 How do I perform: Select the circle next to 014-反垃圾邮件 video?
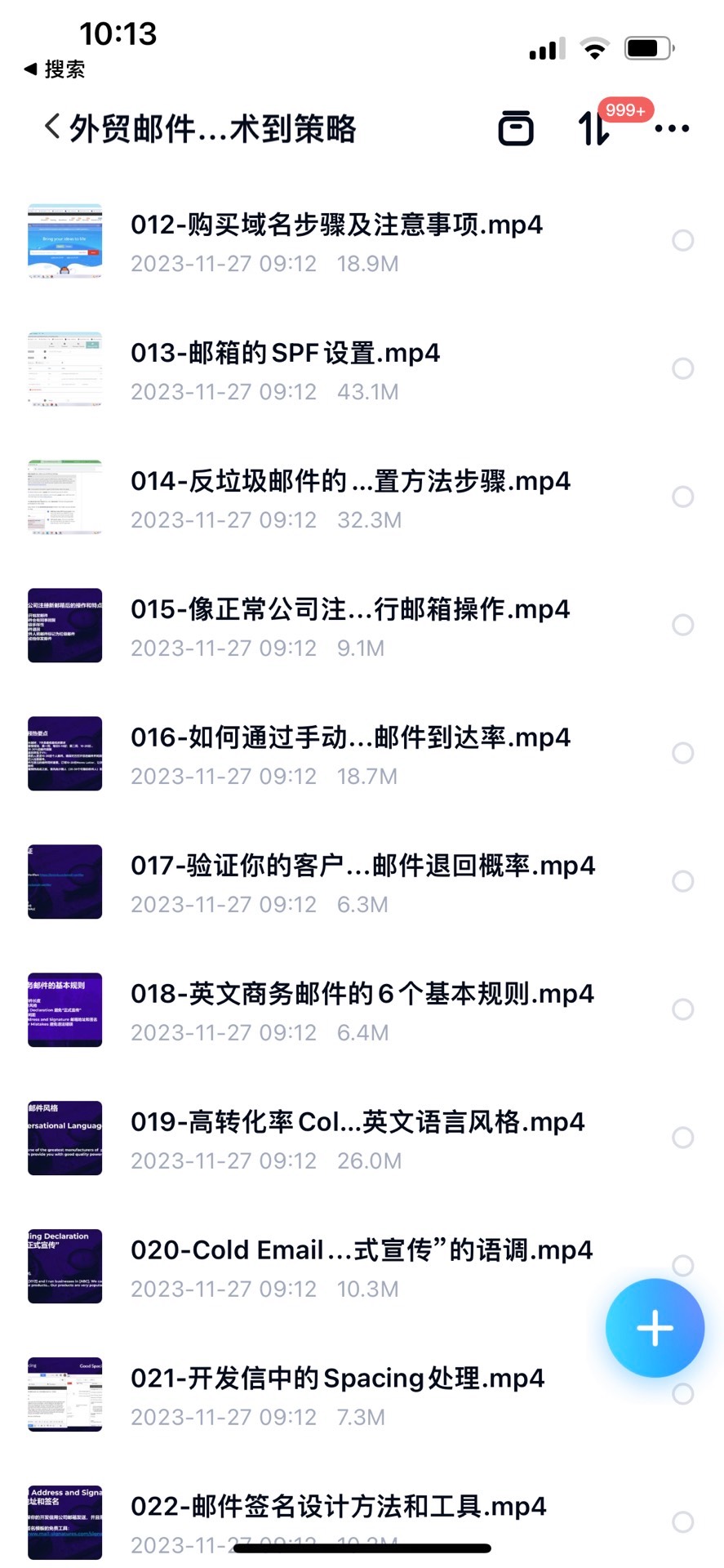682,497
